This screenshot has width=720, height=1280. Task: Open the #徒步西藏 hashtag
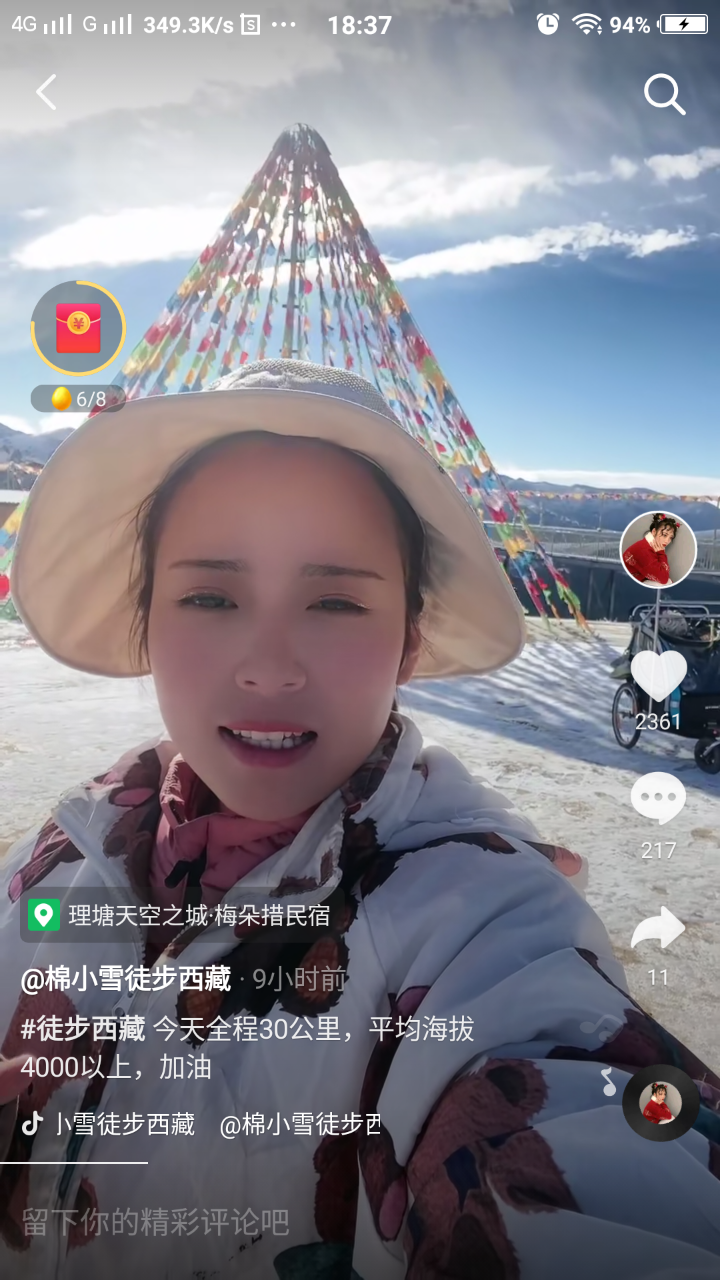pyautogui.click(x=83, y=1029)
